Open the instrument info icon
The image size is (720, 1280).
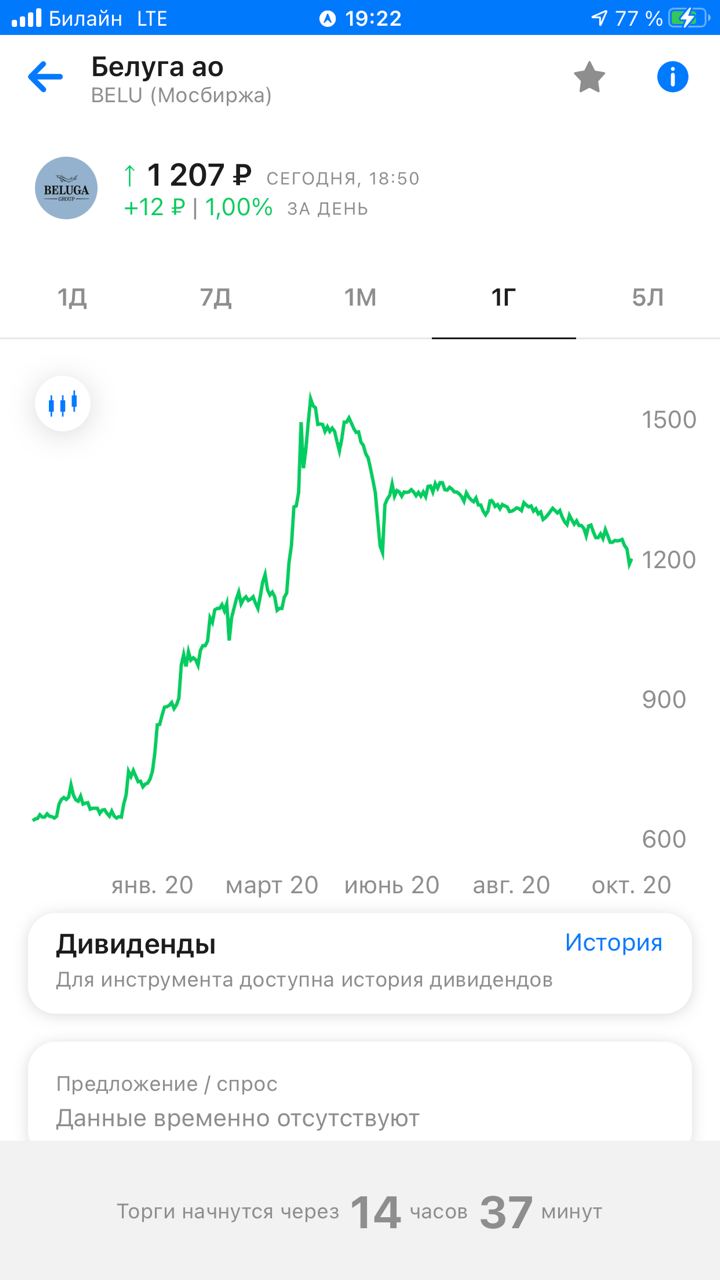click(673, 77)
